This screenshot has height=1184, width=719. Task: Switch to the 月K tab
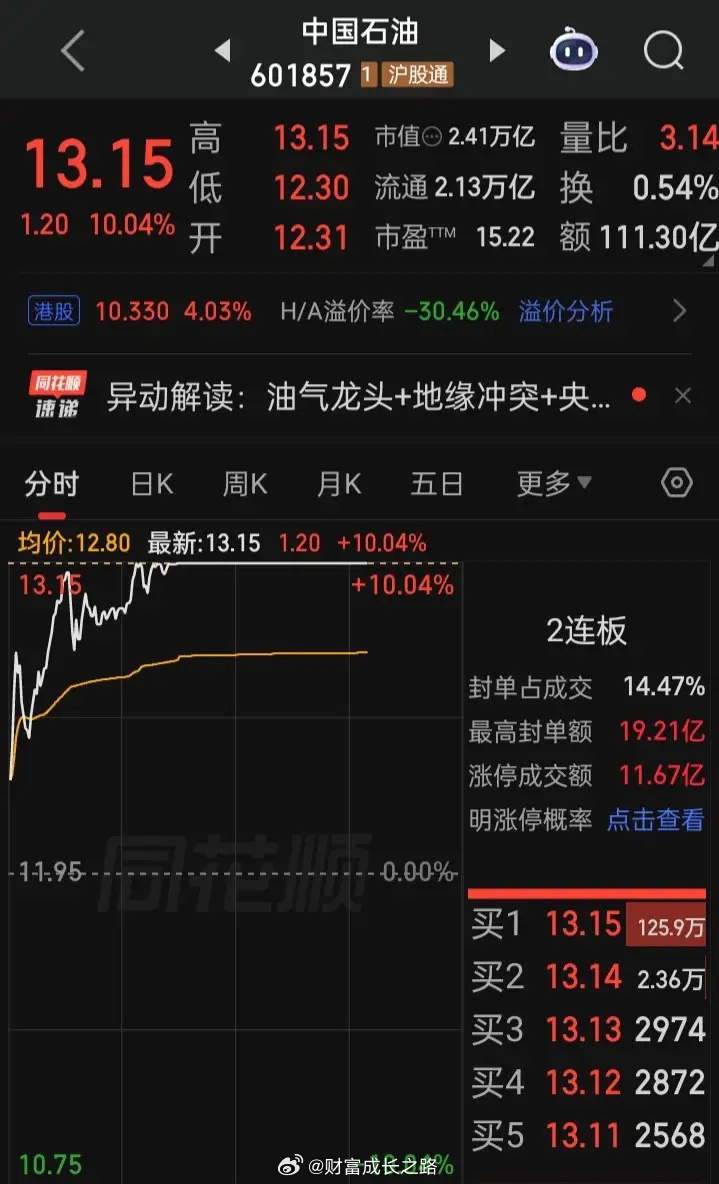point(338,485)
